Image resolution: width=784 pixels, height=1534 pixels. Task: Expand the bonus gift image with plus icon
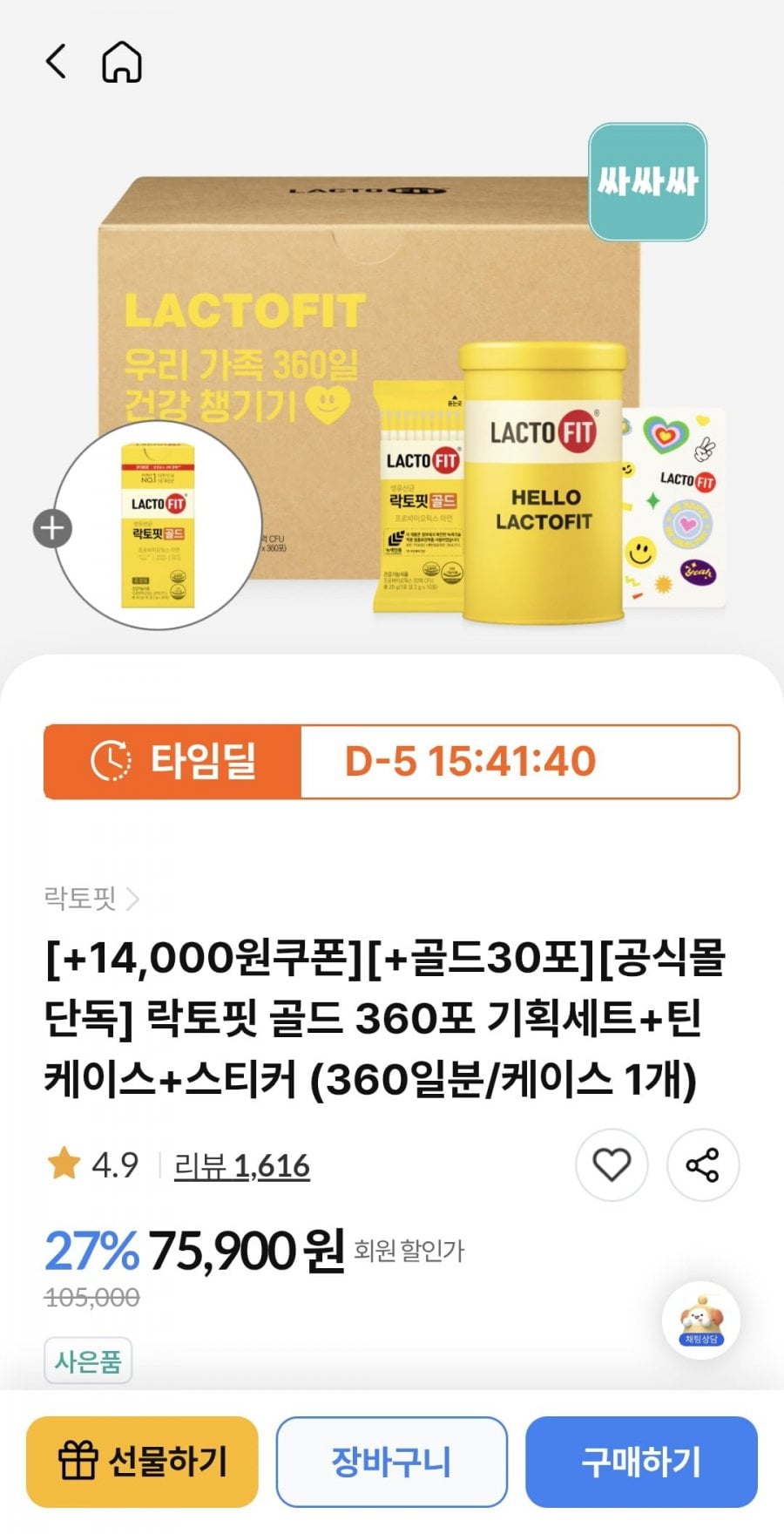52,529
